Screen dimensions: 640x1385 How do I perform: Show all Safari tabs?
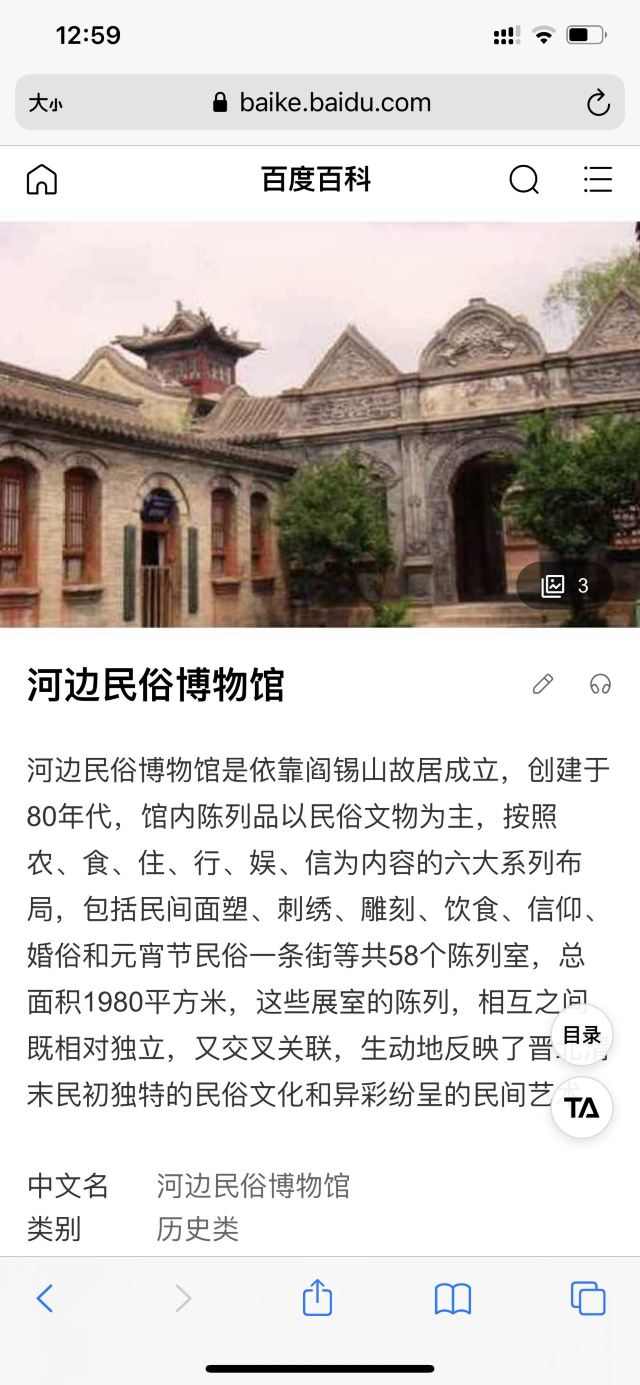click(588, 1298)
